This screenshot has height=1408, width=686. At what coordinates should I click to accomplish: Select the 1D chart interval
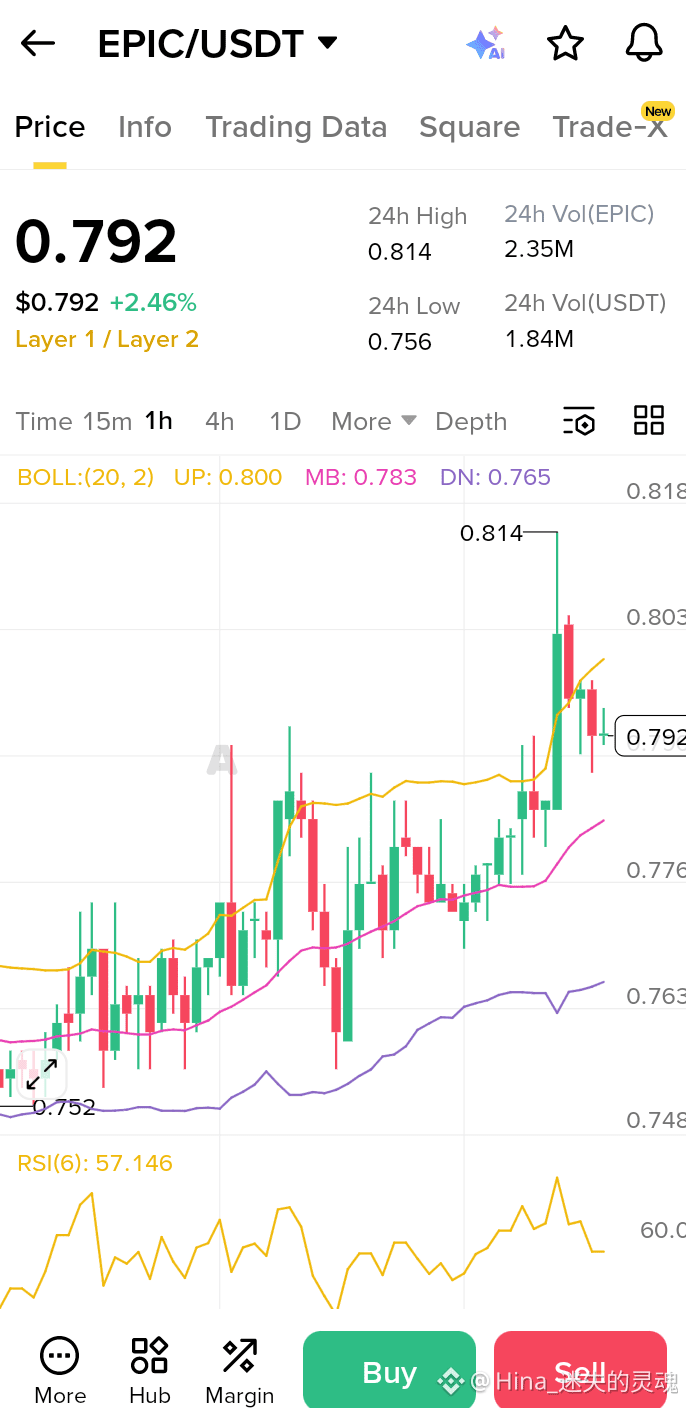[x=285, y=422]
